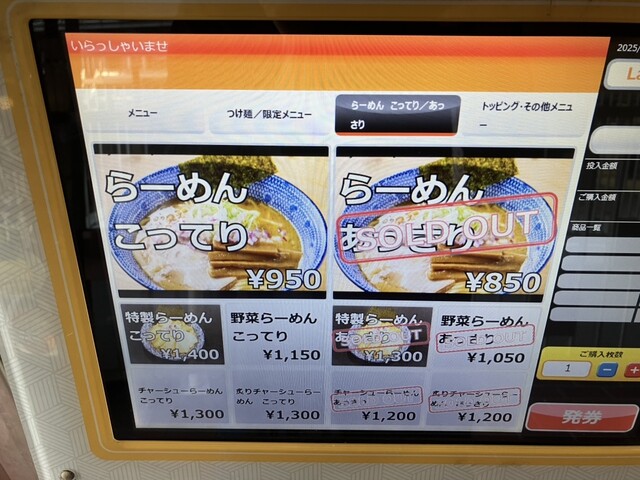The image size is (640, 480).
Task: Choose 炙りチャーシューらーめん こってり ¥1,300
Action: tap(279, 400)
